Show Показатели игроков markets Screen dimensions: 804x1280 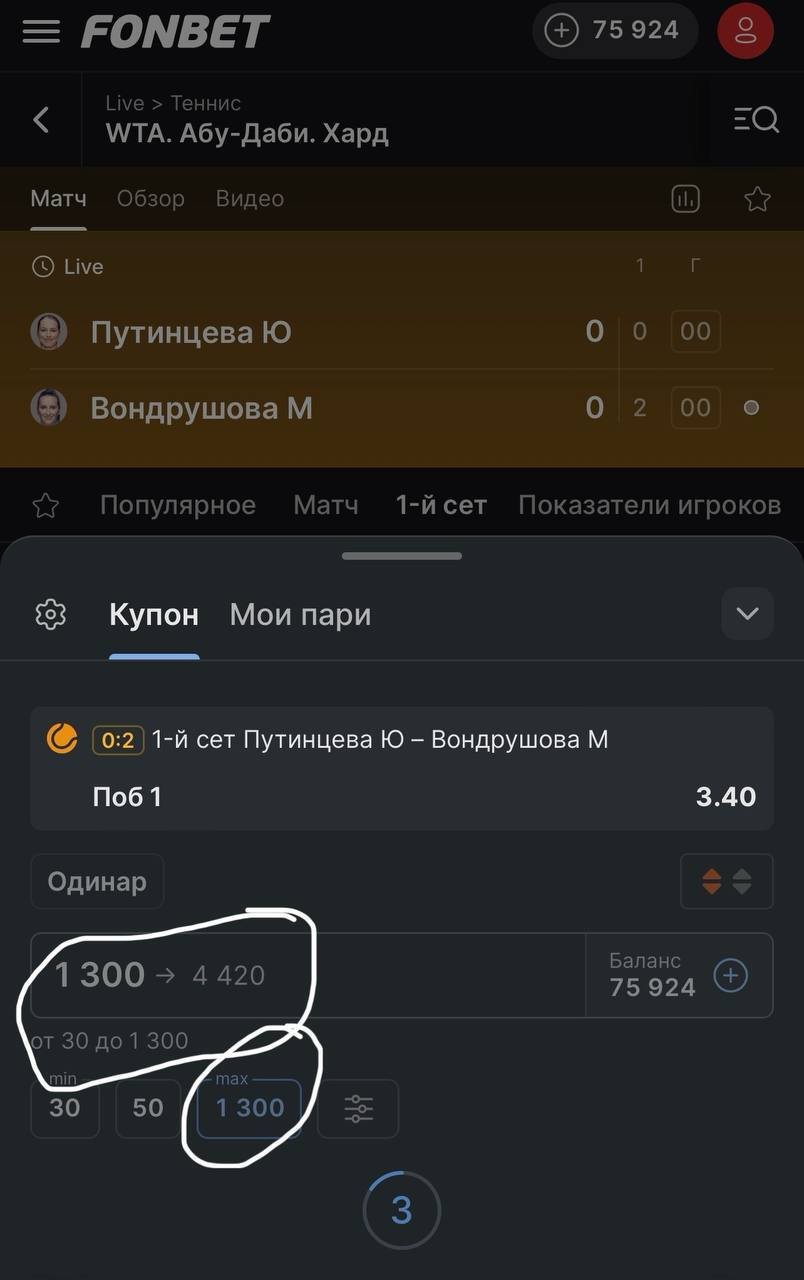(x=649, y=506)
